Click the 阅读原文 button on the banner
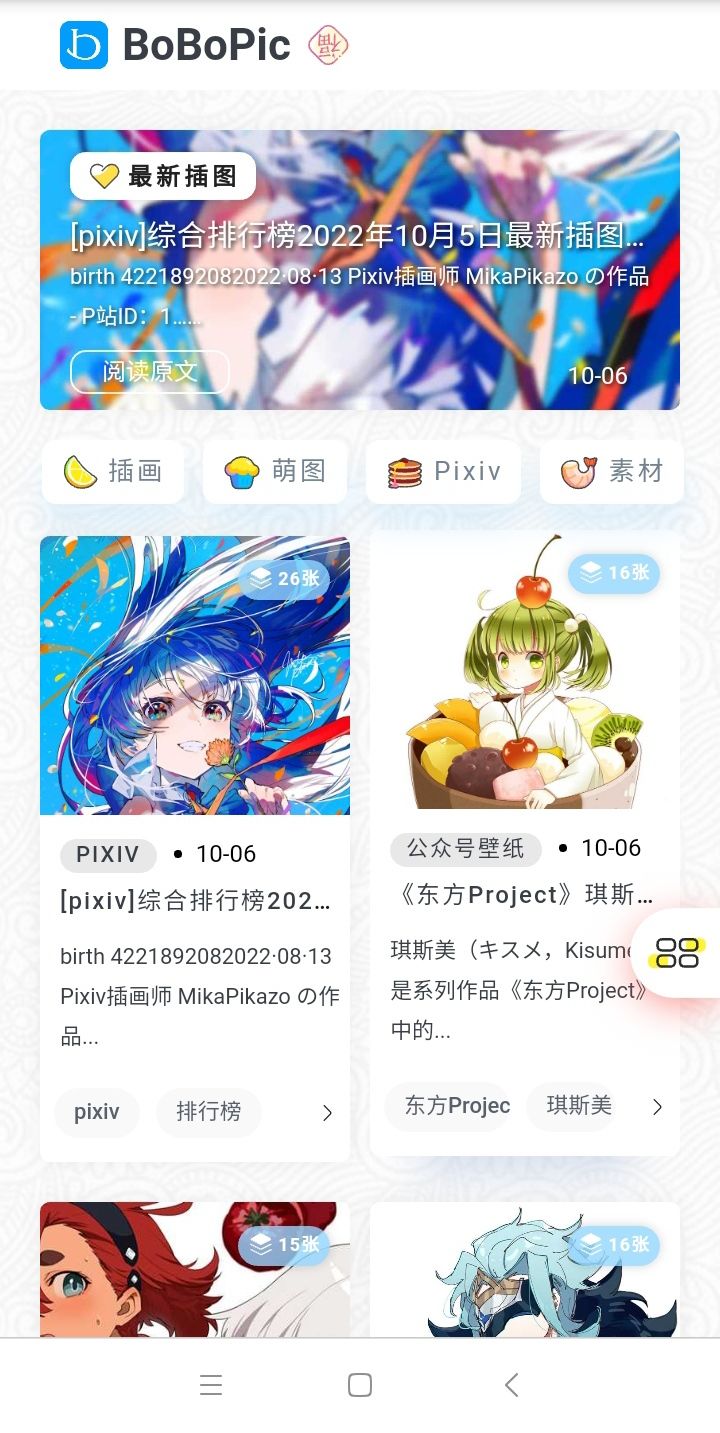Viewport: 720px width, 1433px height. [x=149, y=371]
